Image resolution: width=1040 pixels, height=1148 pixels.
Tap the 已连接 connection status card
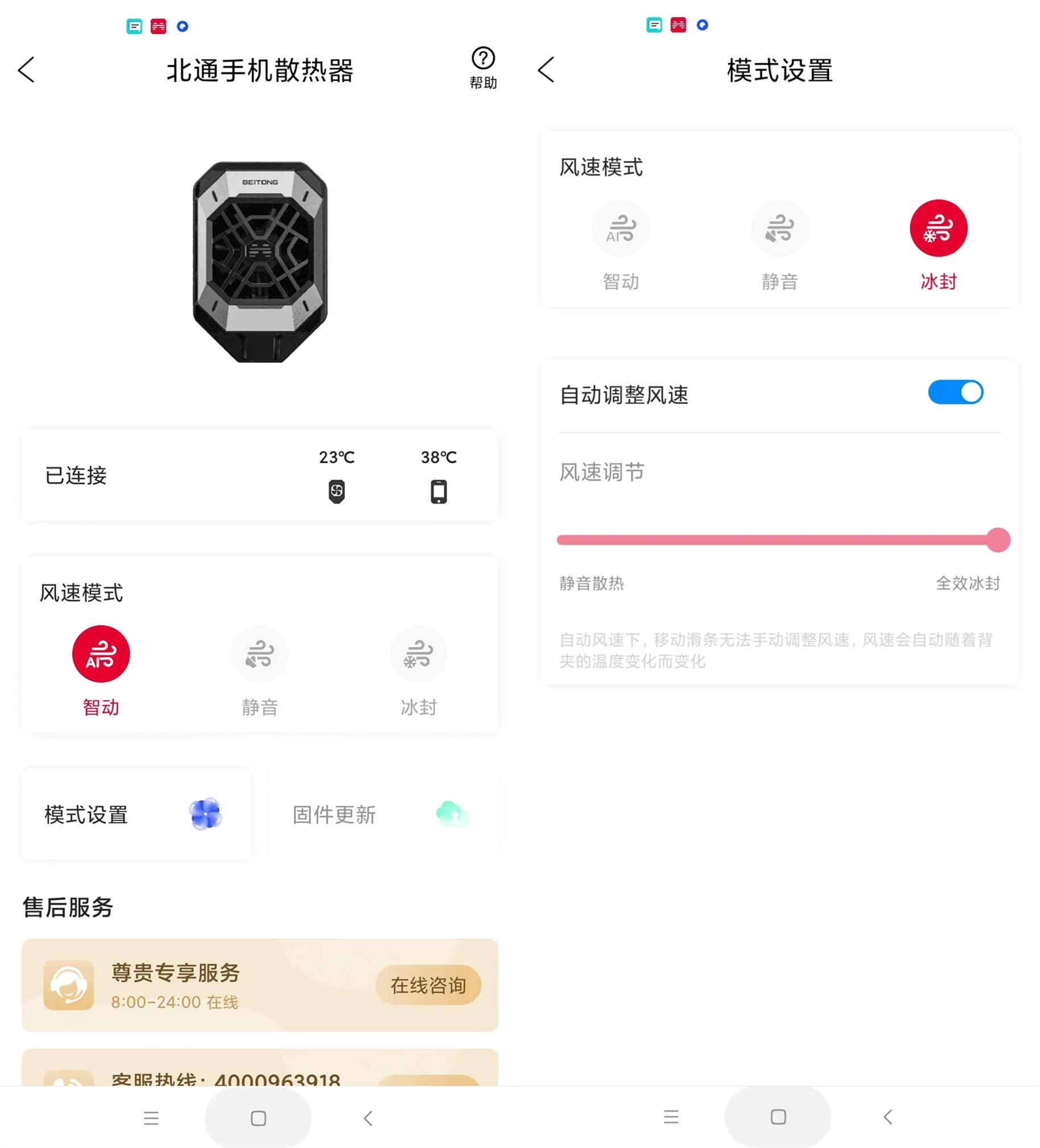(x=260, y=476)
